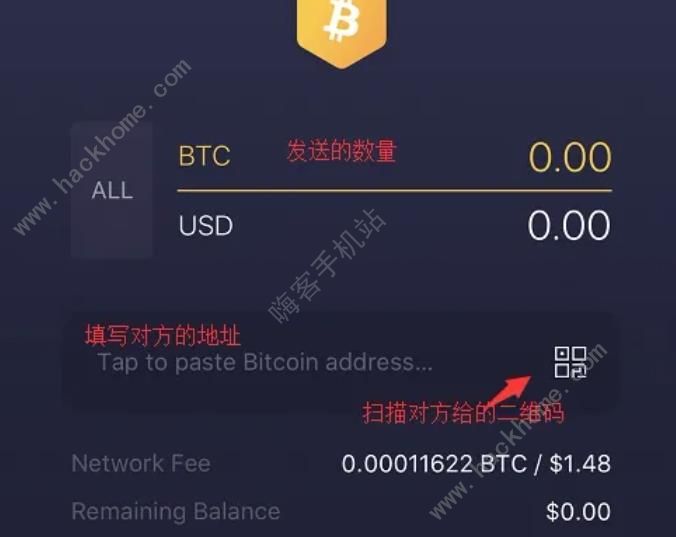The height and width of the screenshot is (537, 676).
Task: Tap the ALL button to send maximum
Action: (111, 190)
